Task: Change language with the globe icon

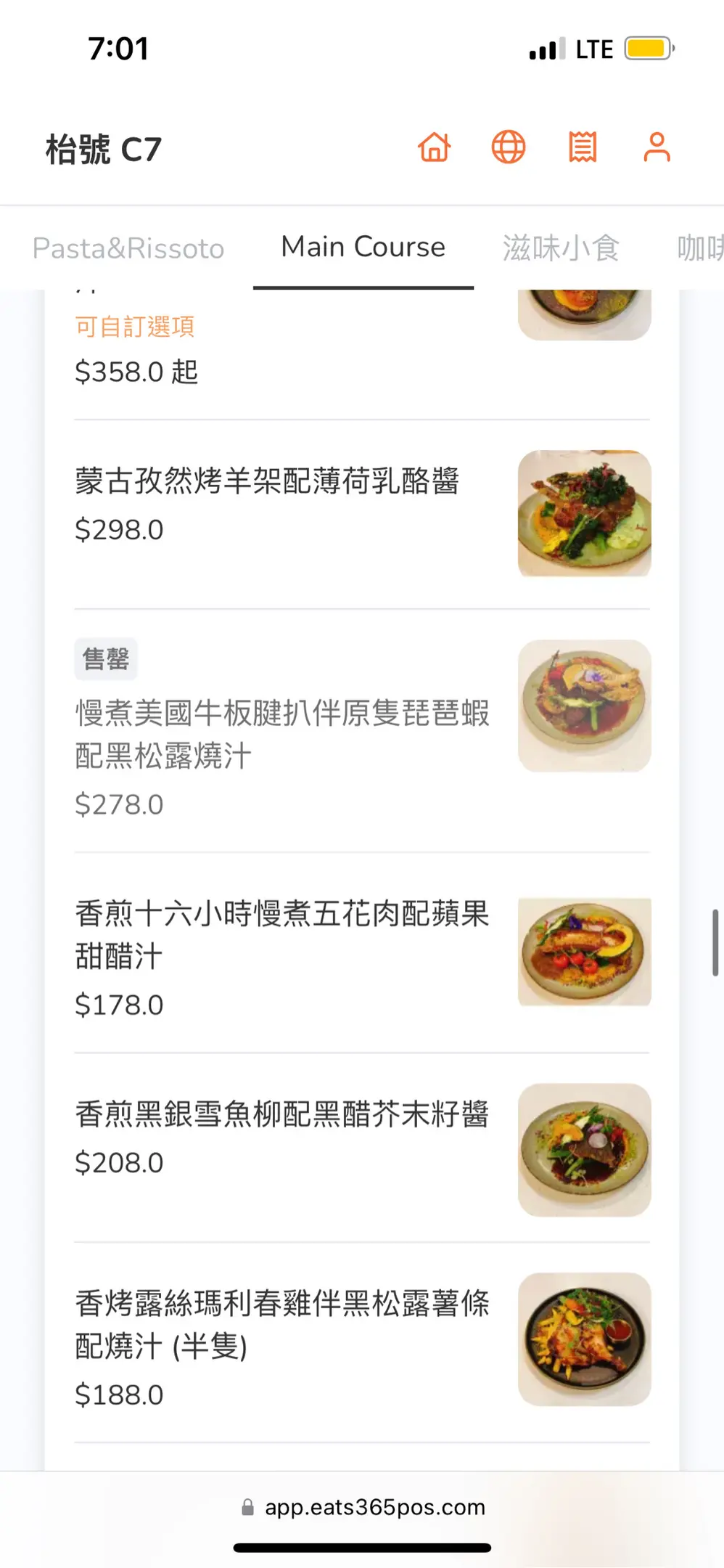Action: pos(509,147)
